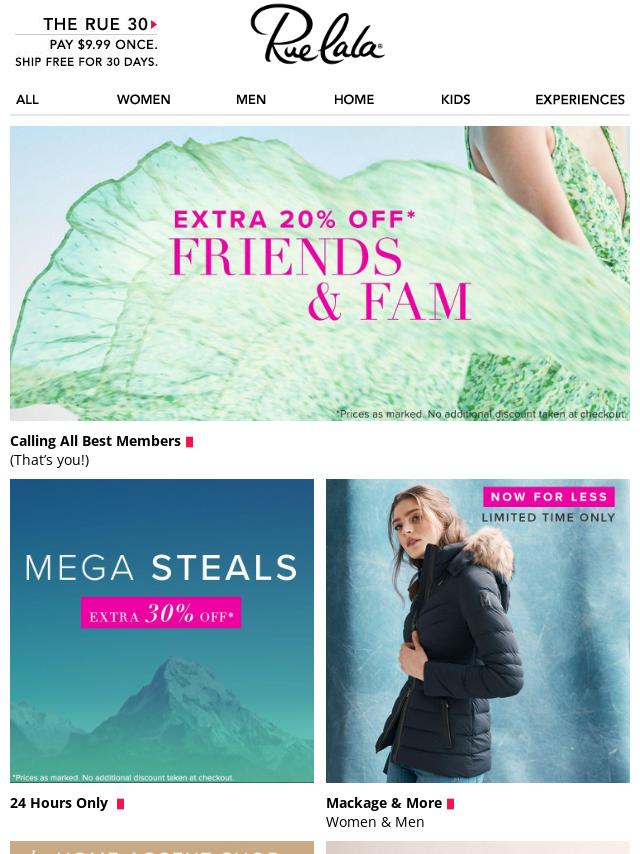Viewport: 640px width, 854px height.
Task: Tap the 24 Hours Only link
Action: (x=60, y=803)
